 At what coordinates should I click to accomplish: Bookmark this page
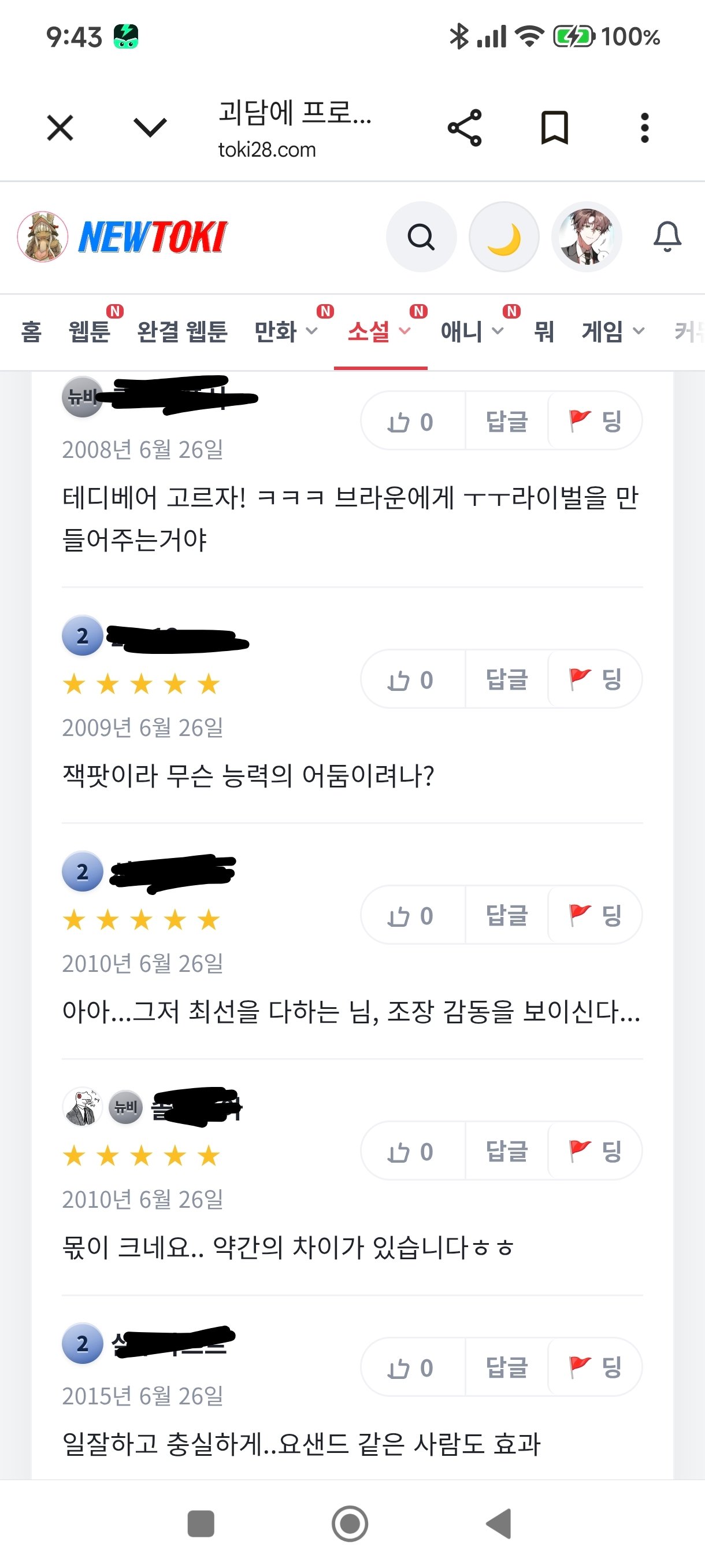554,128
